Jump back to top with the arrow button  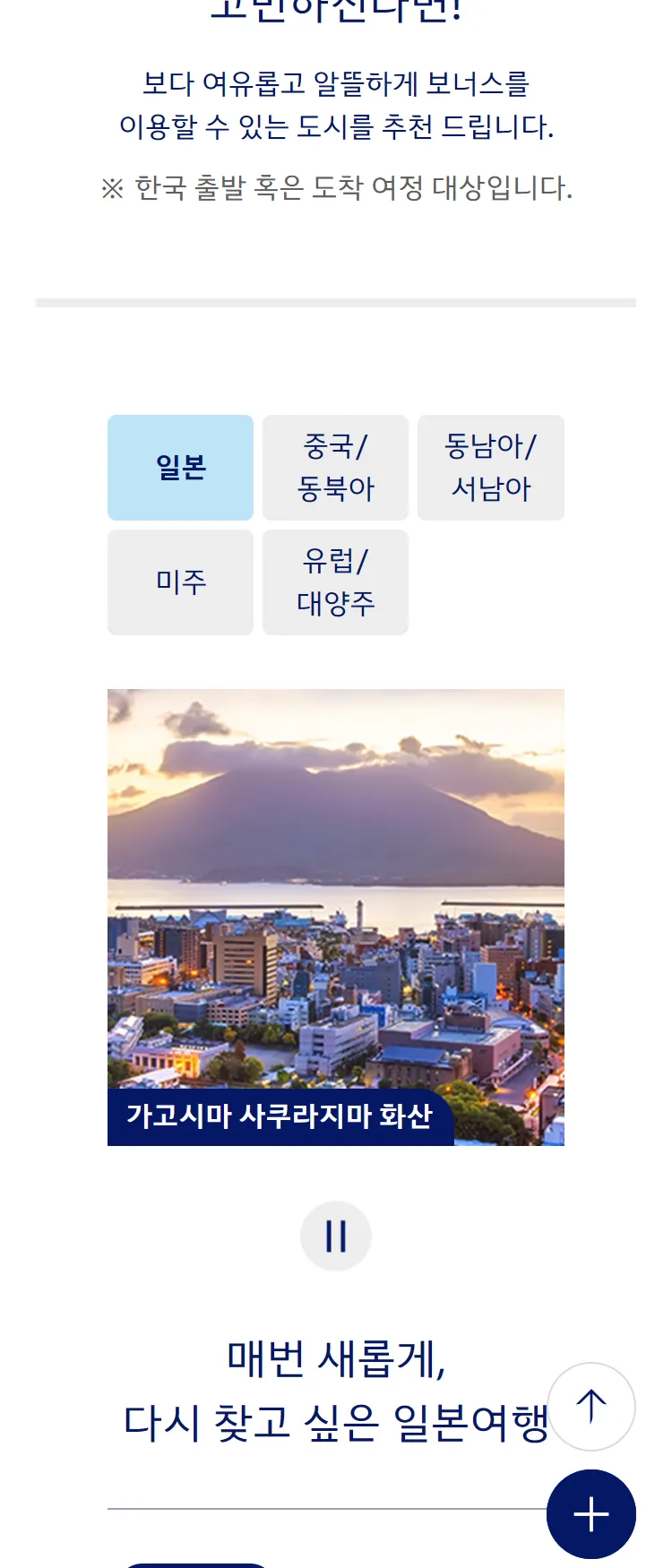[590, 1406]
